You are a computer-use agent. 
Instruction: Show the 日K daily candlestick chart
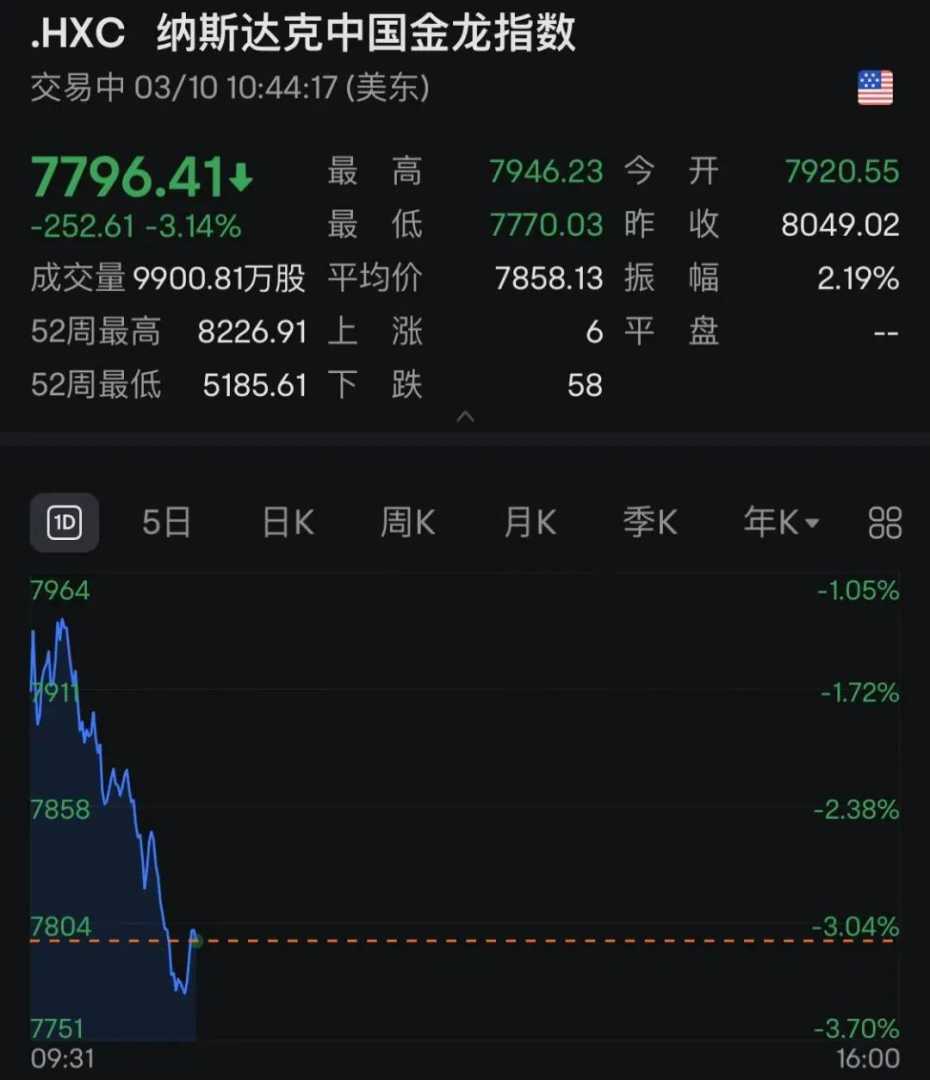288,522
